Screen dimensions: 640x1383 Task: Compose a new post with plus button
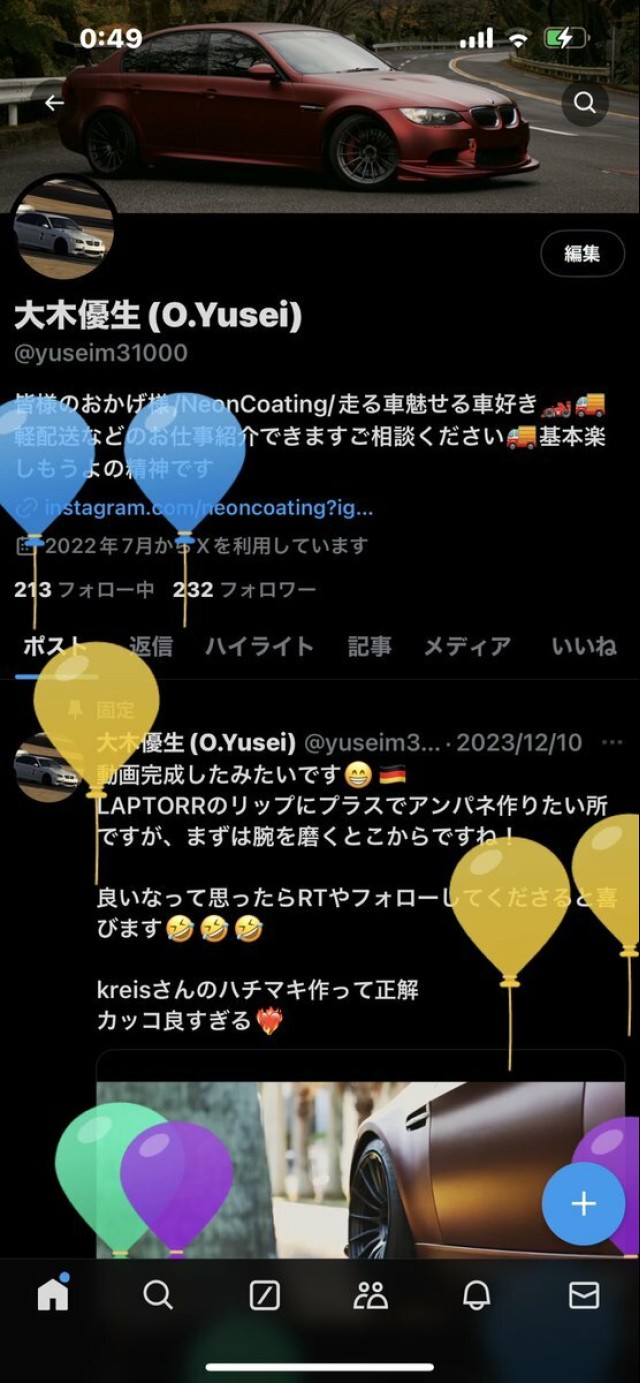click(583, 1204)
